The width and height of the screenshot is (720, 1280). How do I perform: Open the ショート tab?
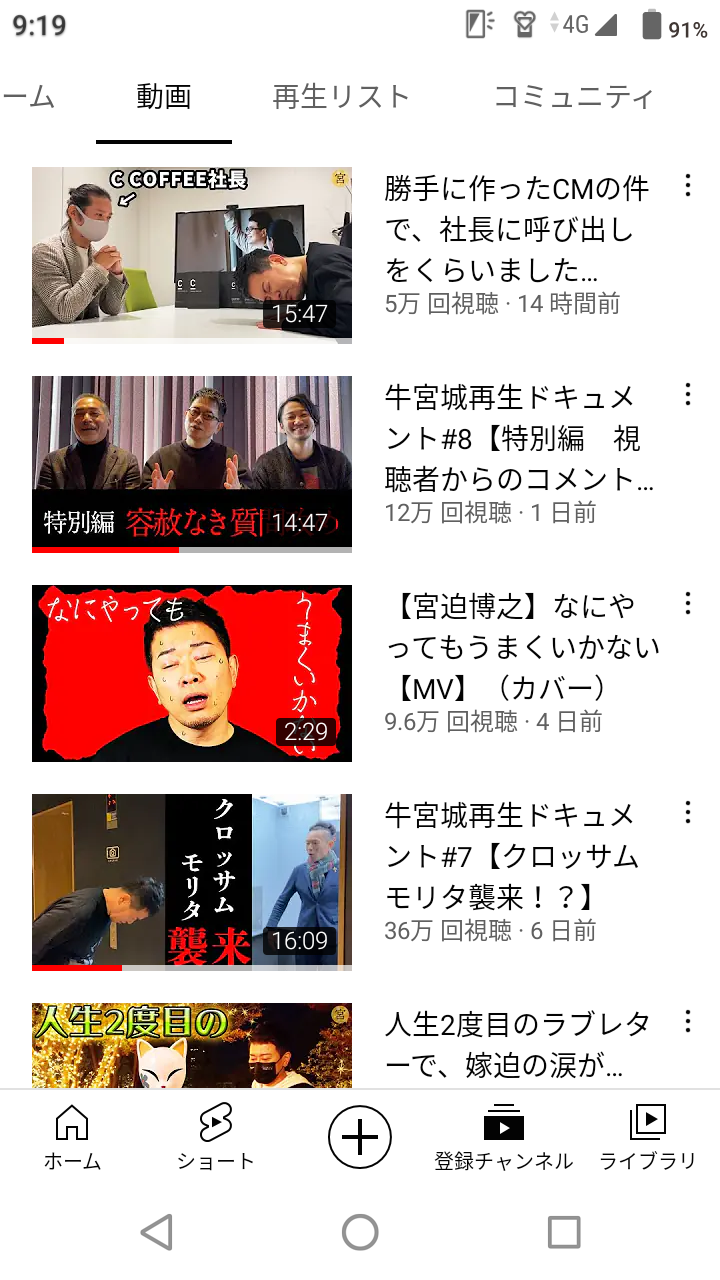[215, 1138]
